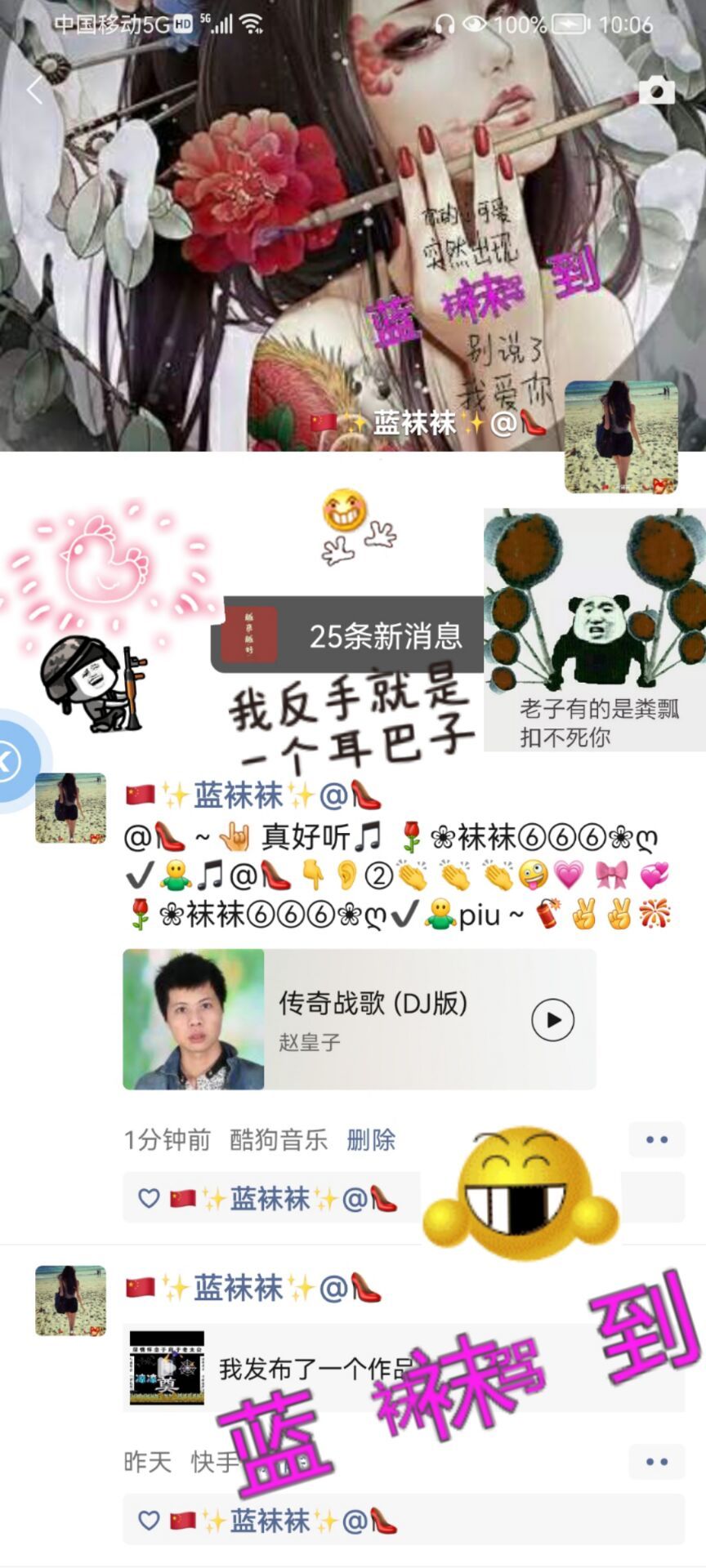Image resolution: width=706 pixels, height=1568 pixels.
Task: Open 酷狗音乐 source link
Action: [279, 1139]
